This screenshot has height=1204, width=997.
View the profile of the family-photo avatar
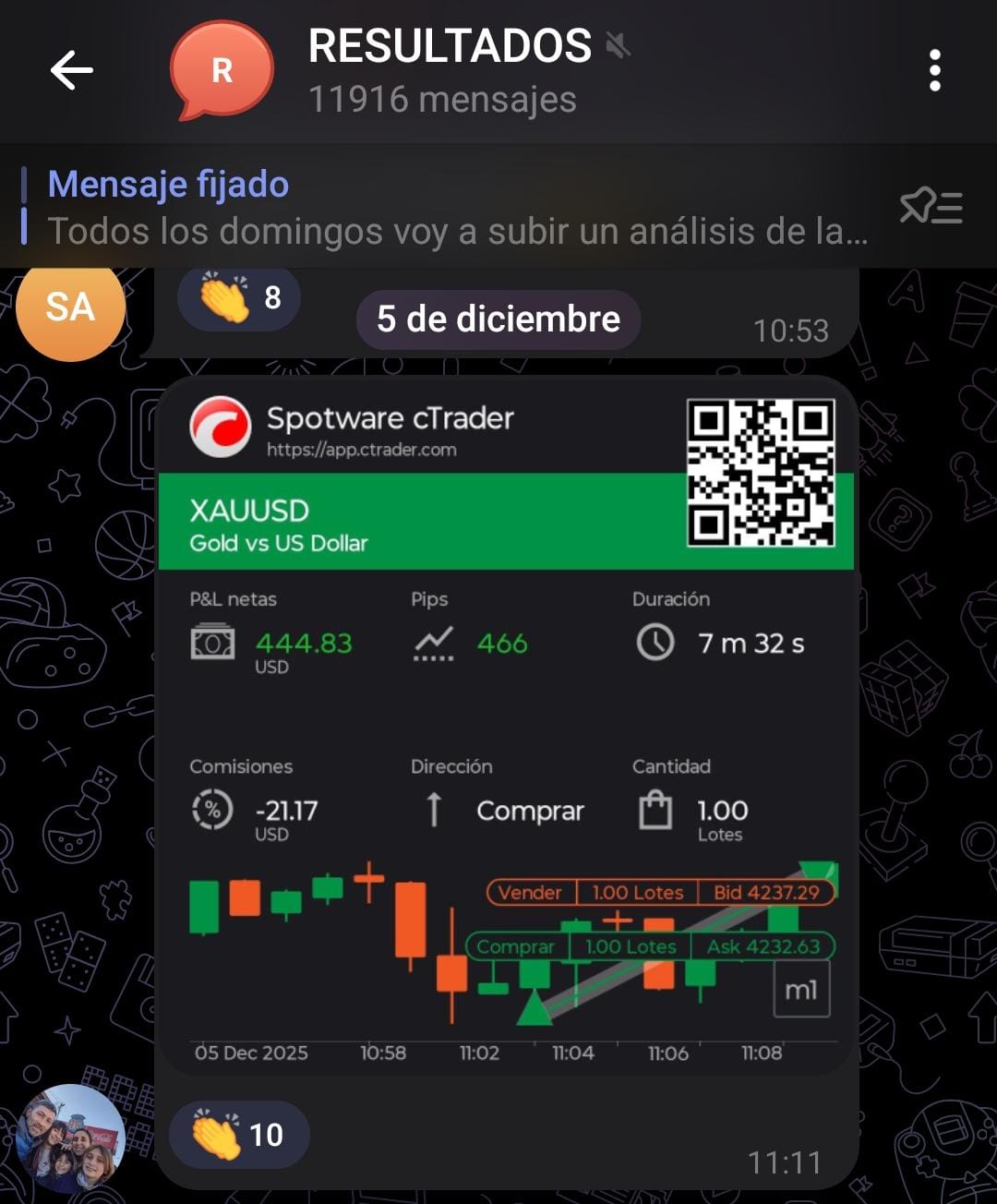point(70,1139)
